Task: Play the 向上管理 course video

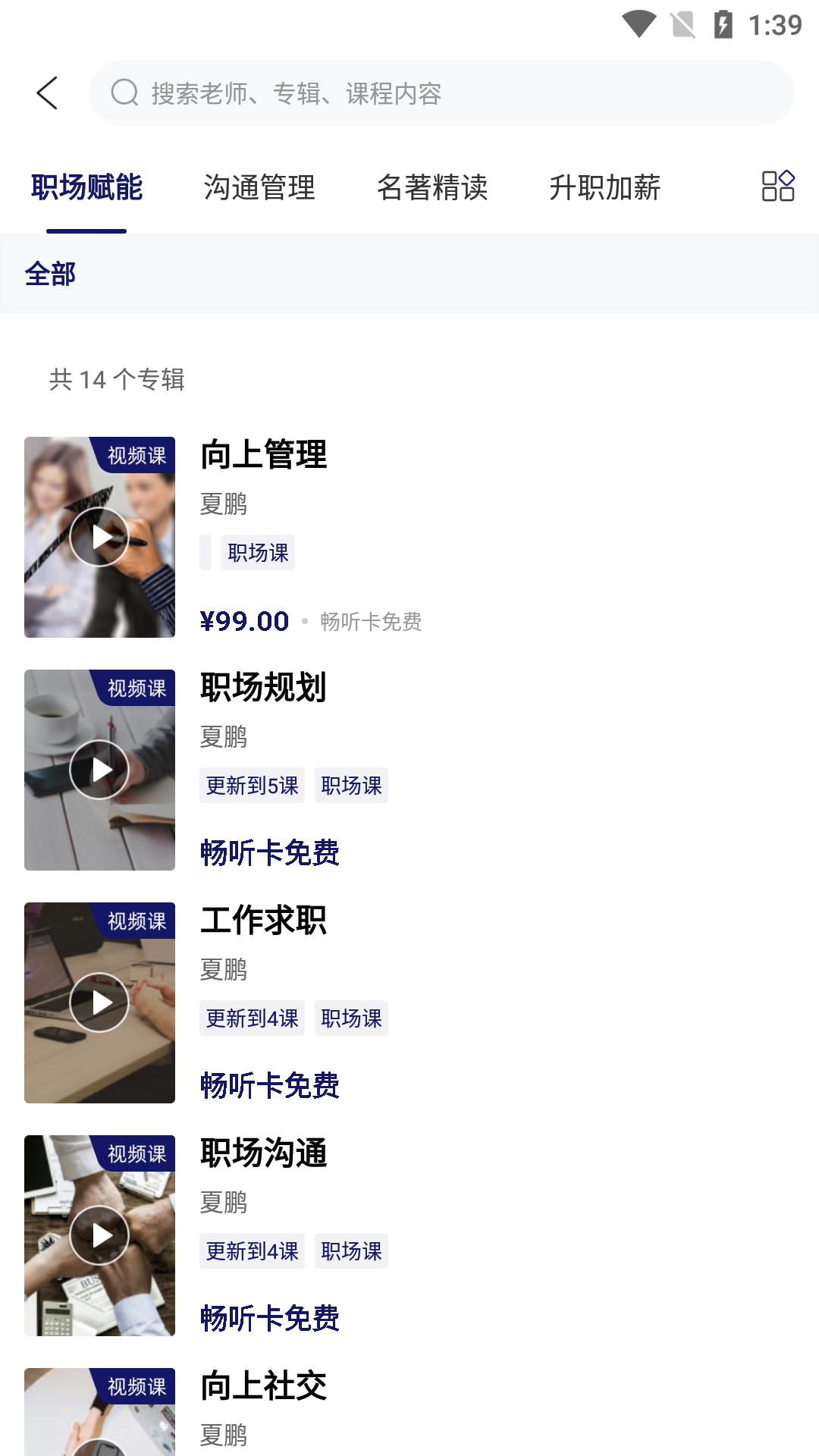Action: (99, 536)
